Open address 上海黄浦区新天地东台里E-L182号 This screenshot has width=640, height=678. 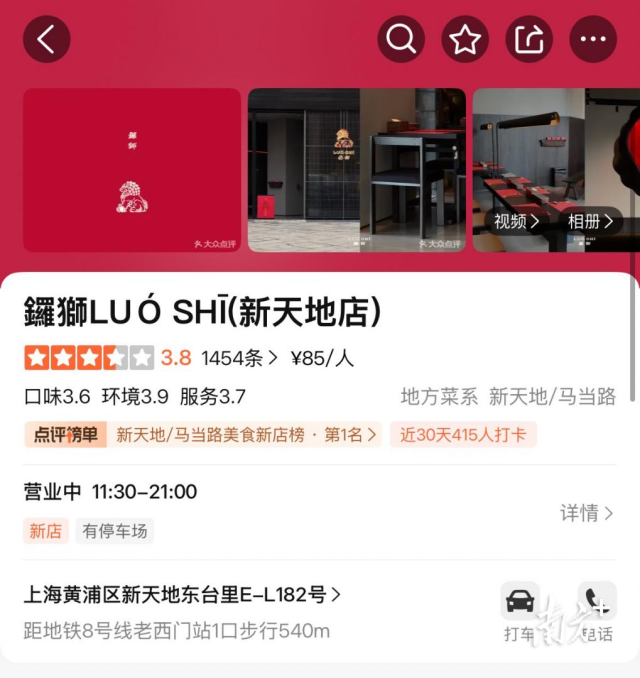tap(182, 595)
